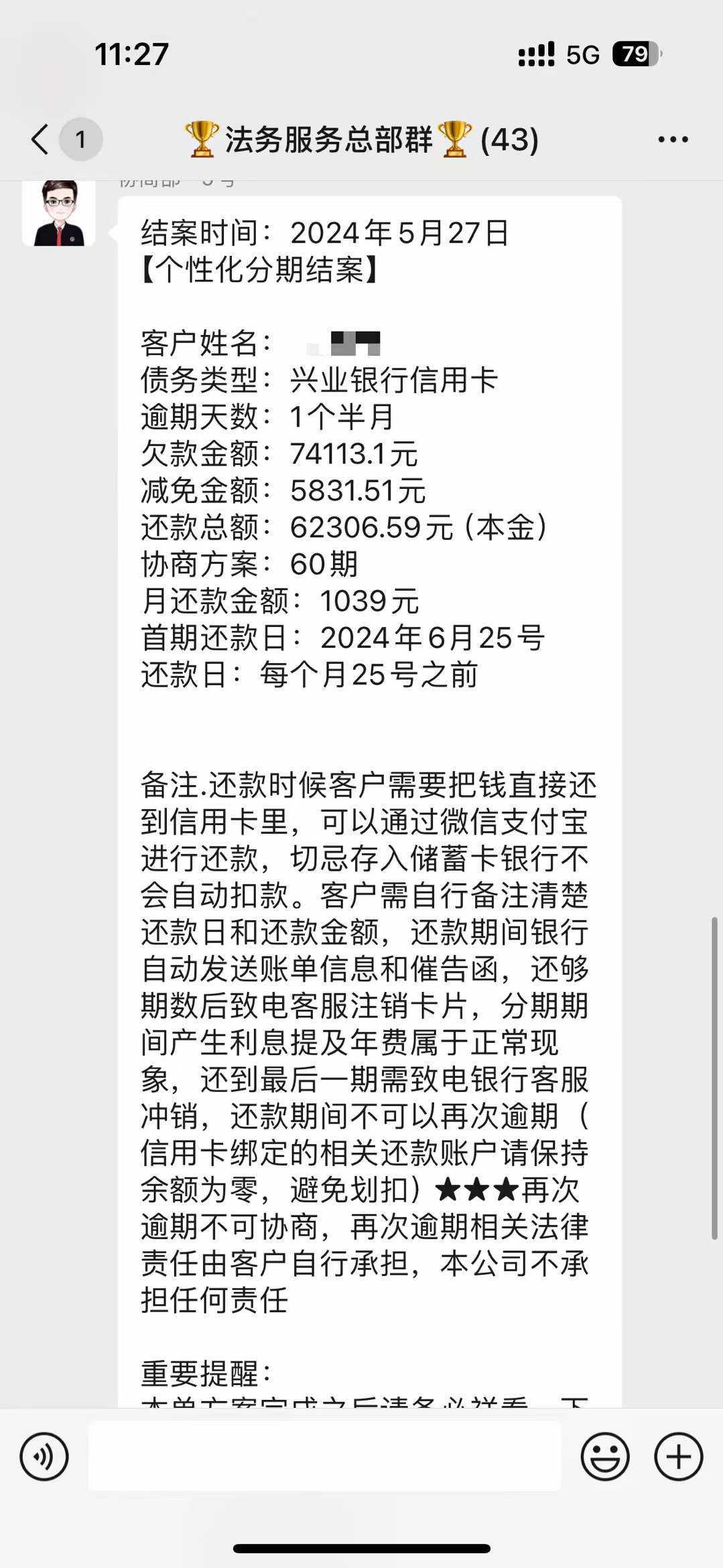This screenshot has width=723, height=1568.
Task: View the sender's avatar profile
Action: [59, 213]
